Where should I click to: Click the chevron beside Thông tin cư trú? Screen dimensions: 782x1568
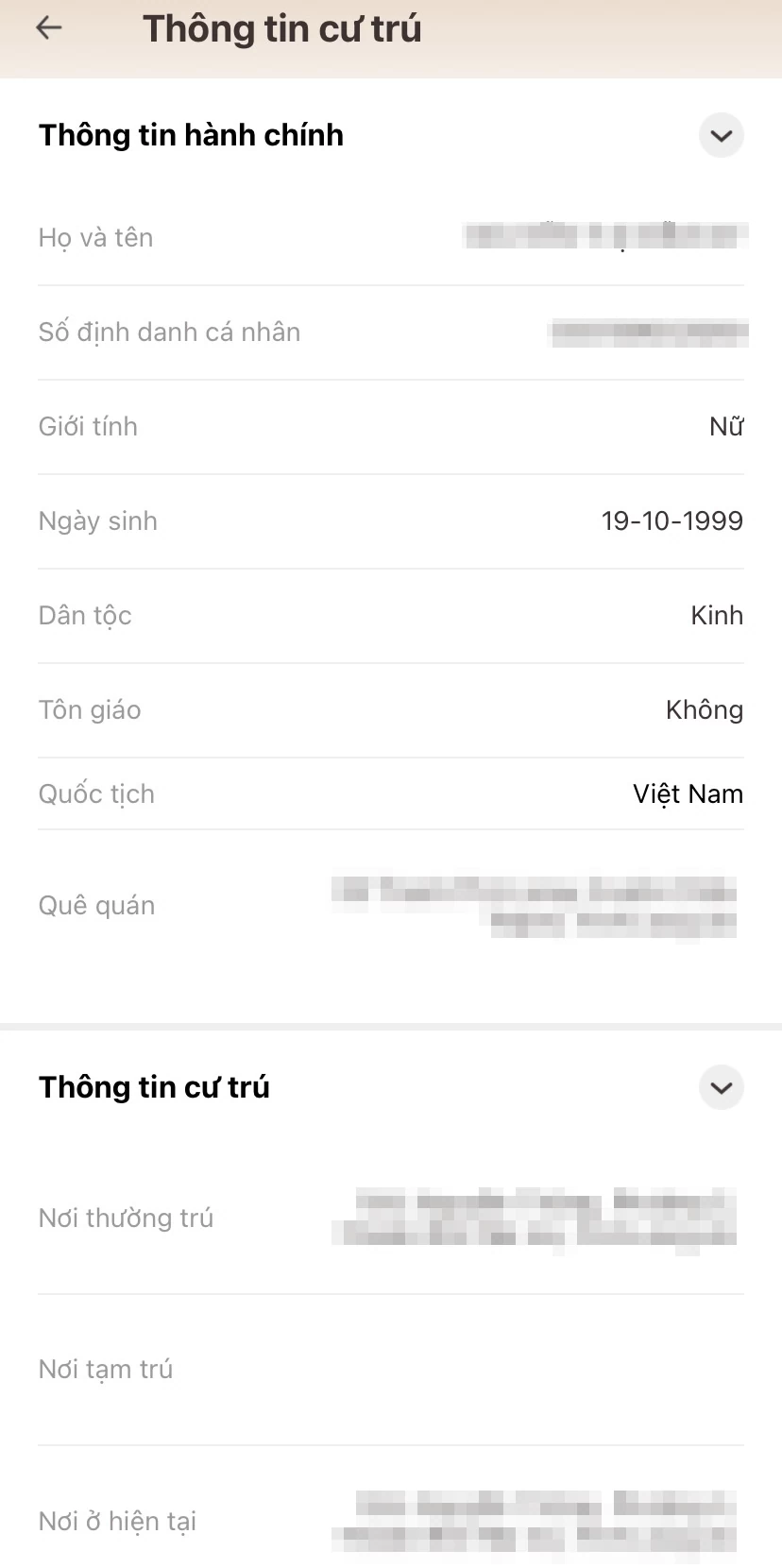pyautogui.click(x=720, y=1087)
